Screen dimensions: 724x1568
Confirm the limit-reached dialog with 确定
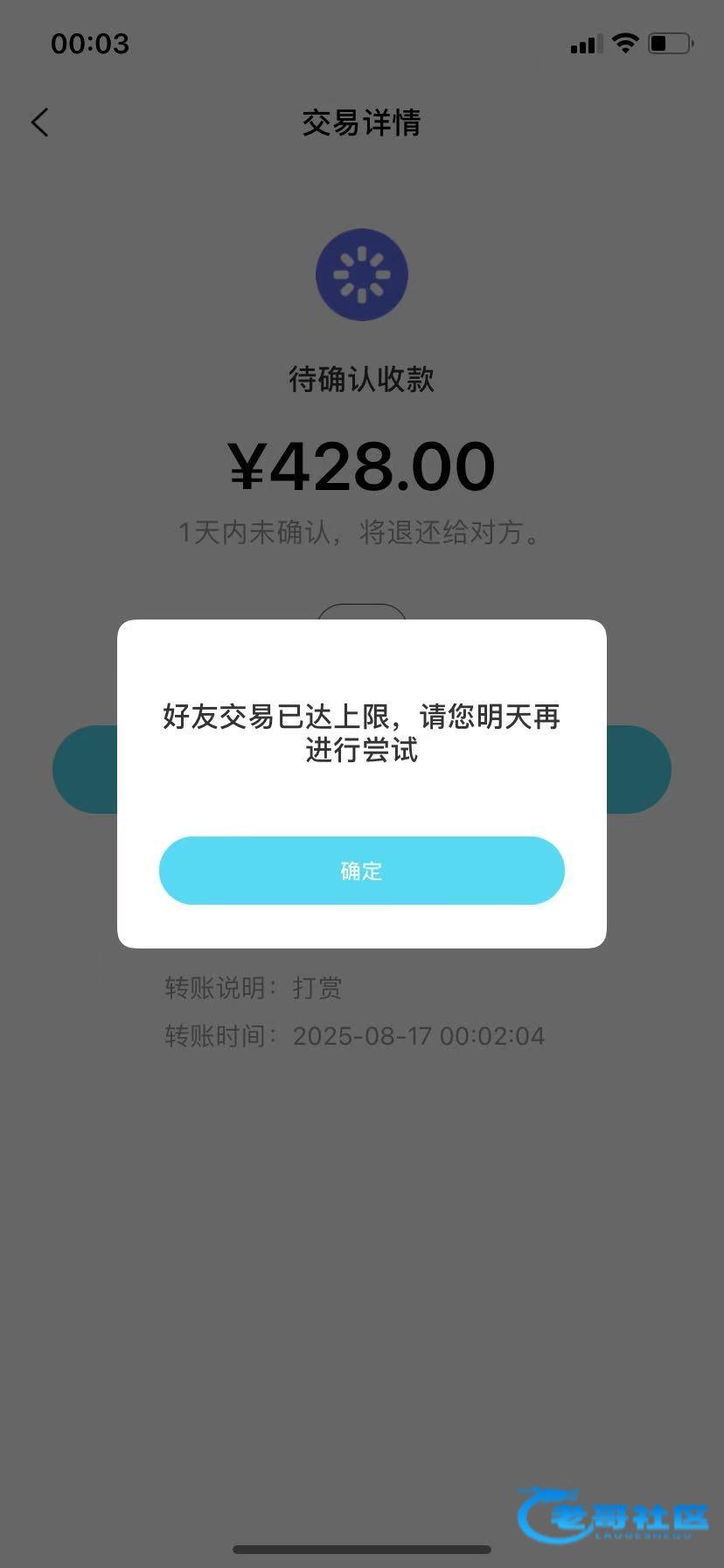coord(361,871)
